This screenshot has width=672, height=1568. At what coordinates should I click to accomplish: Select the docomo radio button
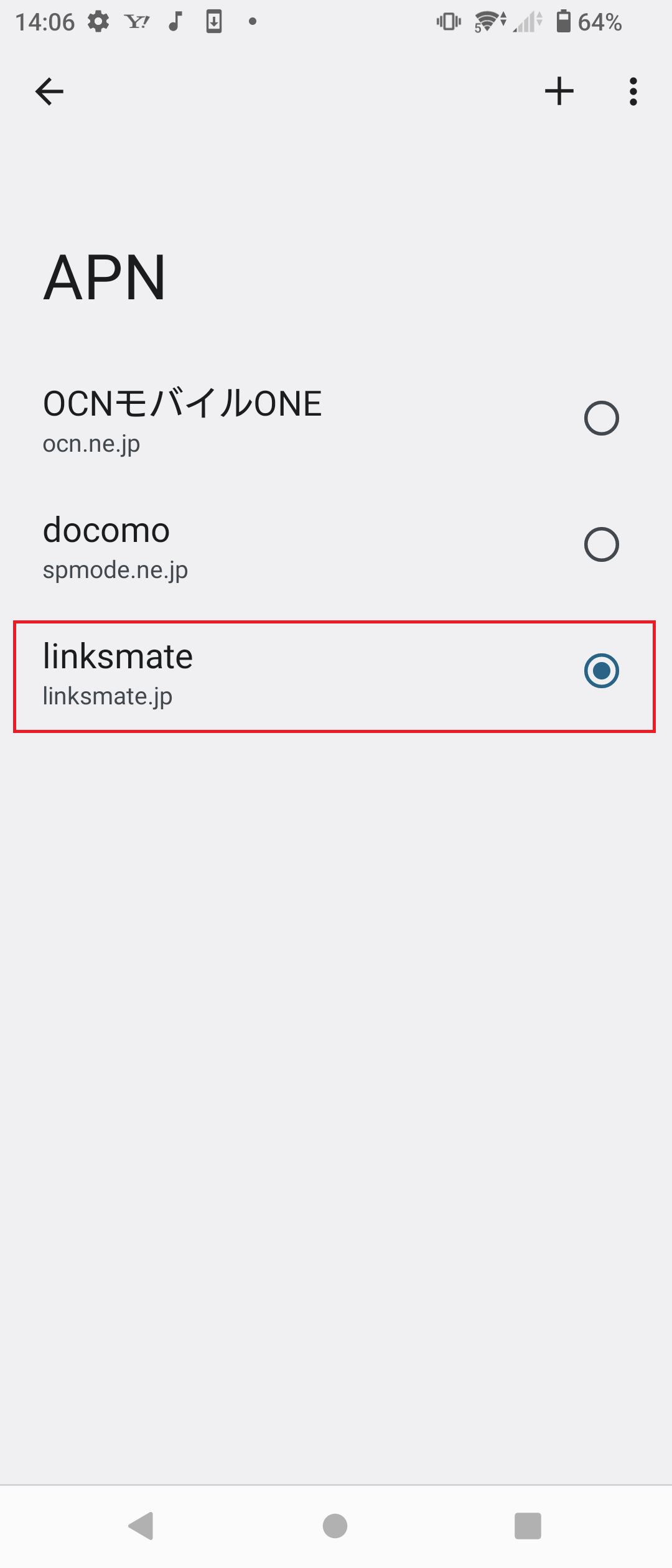[x=601, y=544]
